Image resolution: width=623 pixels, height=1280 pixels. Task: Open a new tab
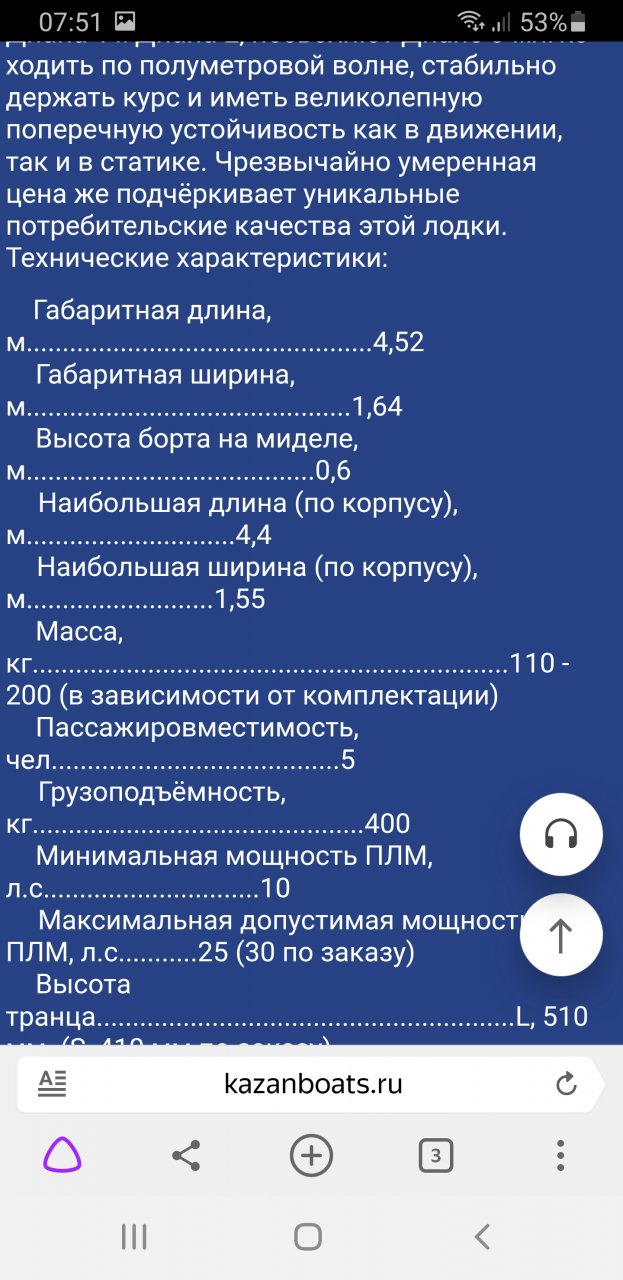coord(311,1156)
